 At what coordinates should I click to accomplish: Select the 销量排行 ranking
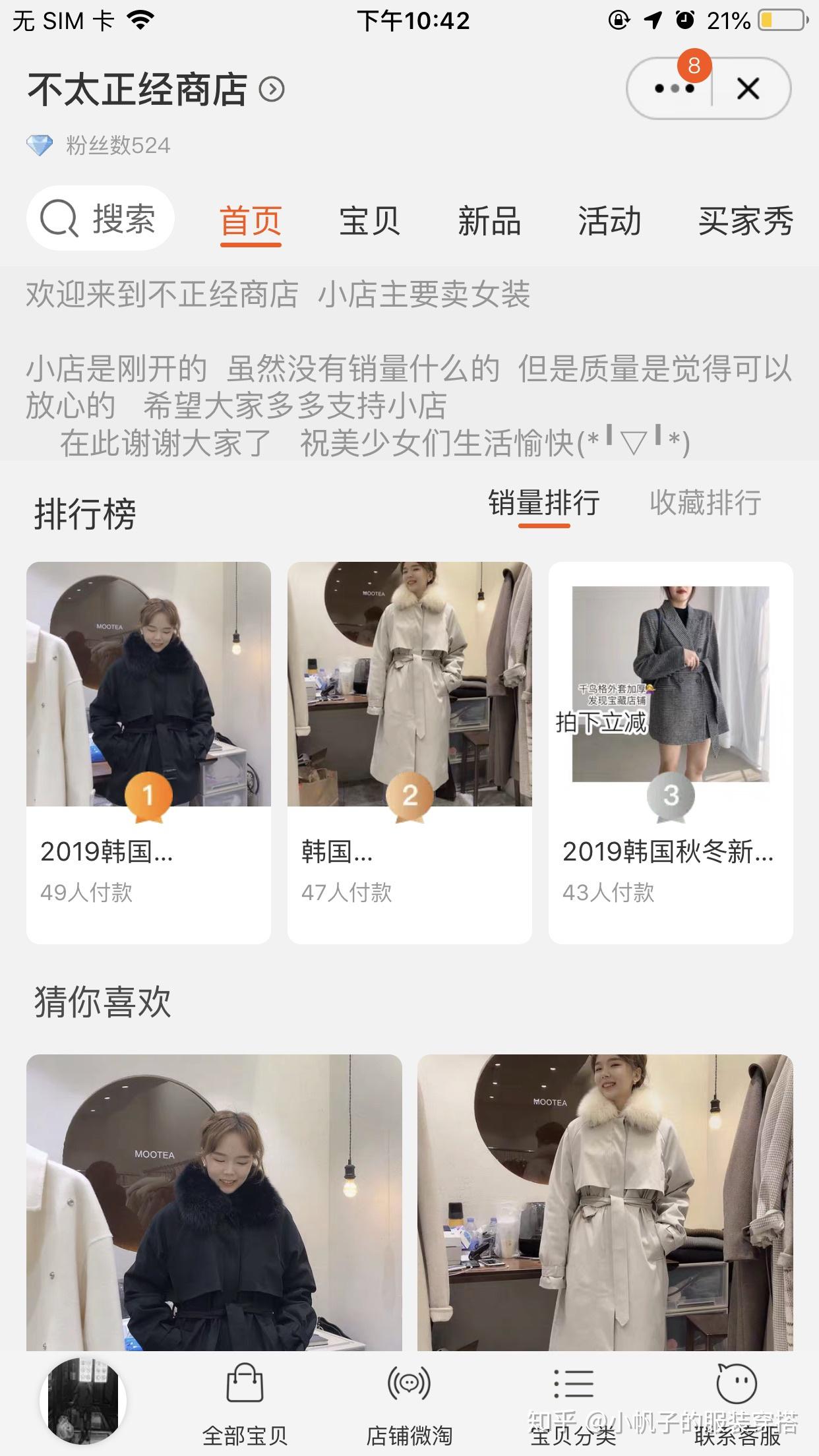(543, 503)
